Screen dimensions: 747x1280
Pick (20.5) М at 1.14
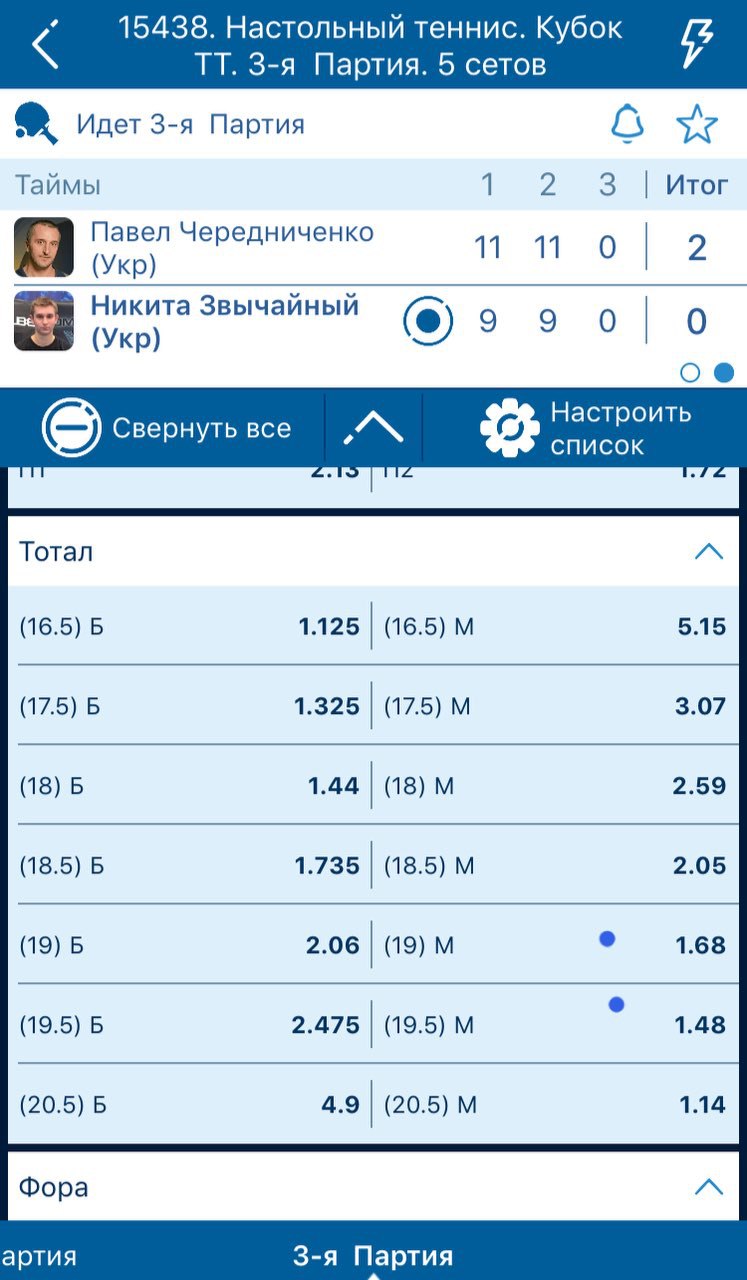coord(556,1104)
